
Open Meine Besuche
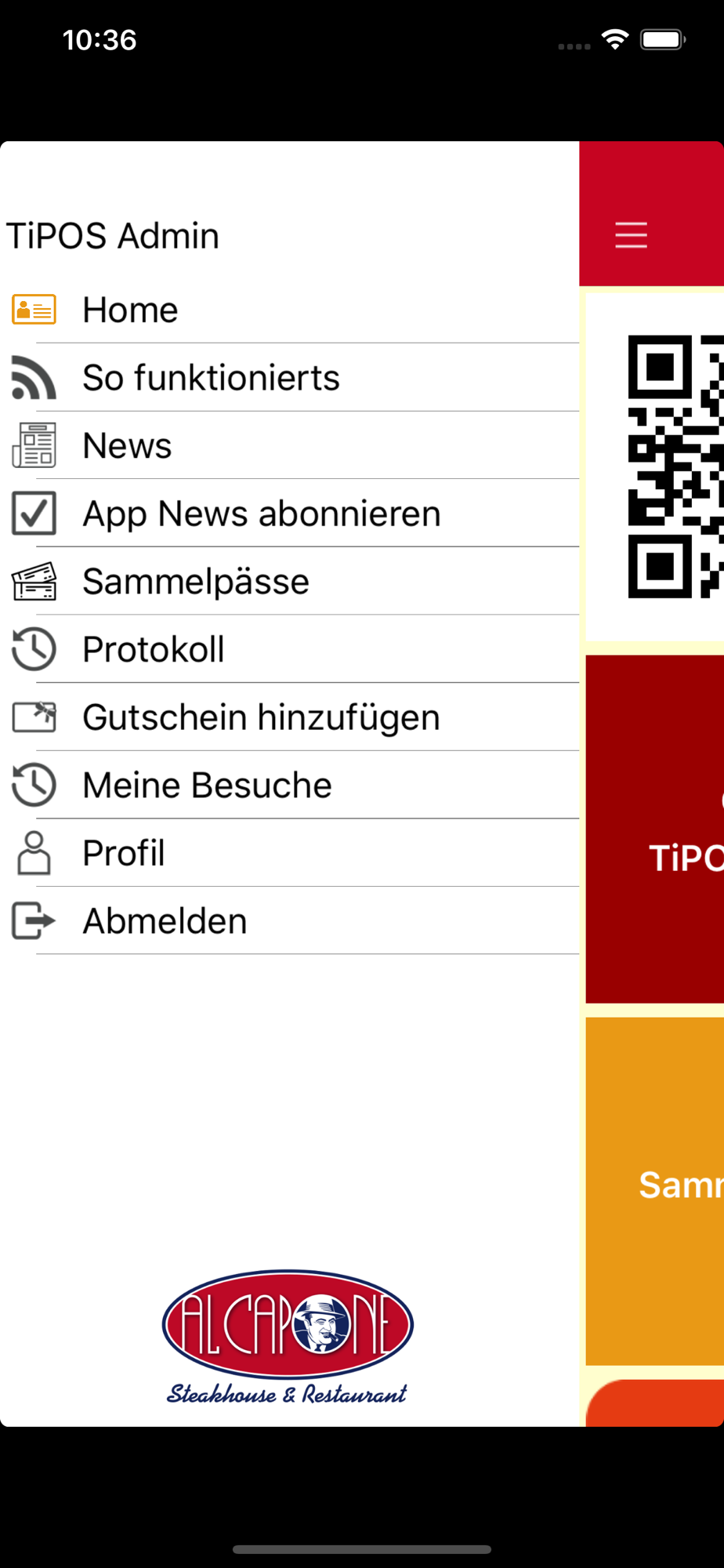[x=290, y=785]
